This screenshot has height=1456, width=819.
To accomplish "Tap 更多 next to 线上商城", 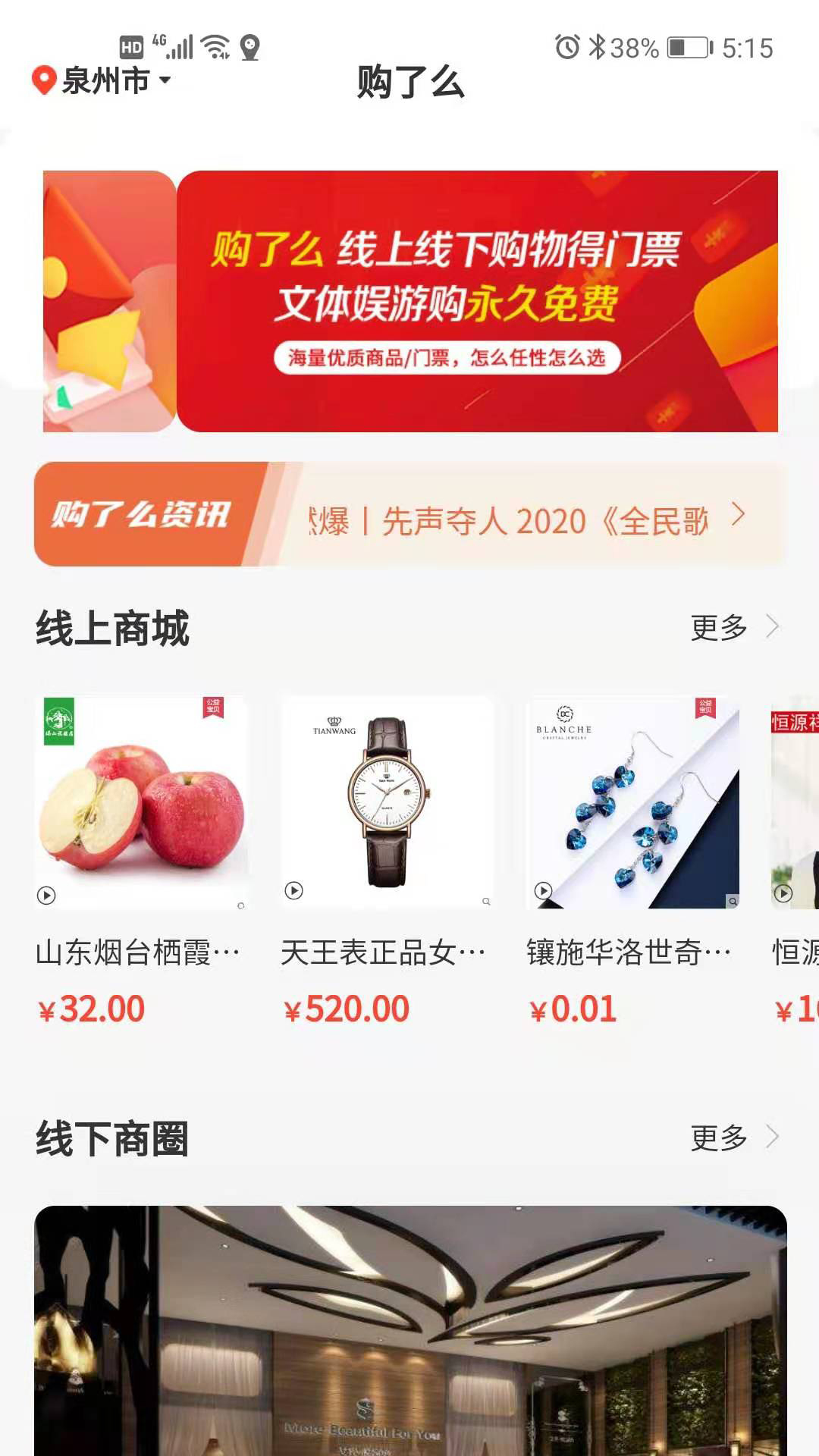I will (733, 628).
